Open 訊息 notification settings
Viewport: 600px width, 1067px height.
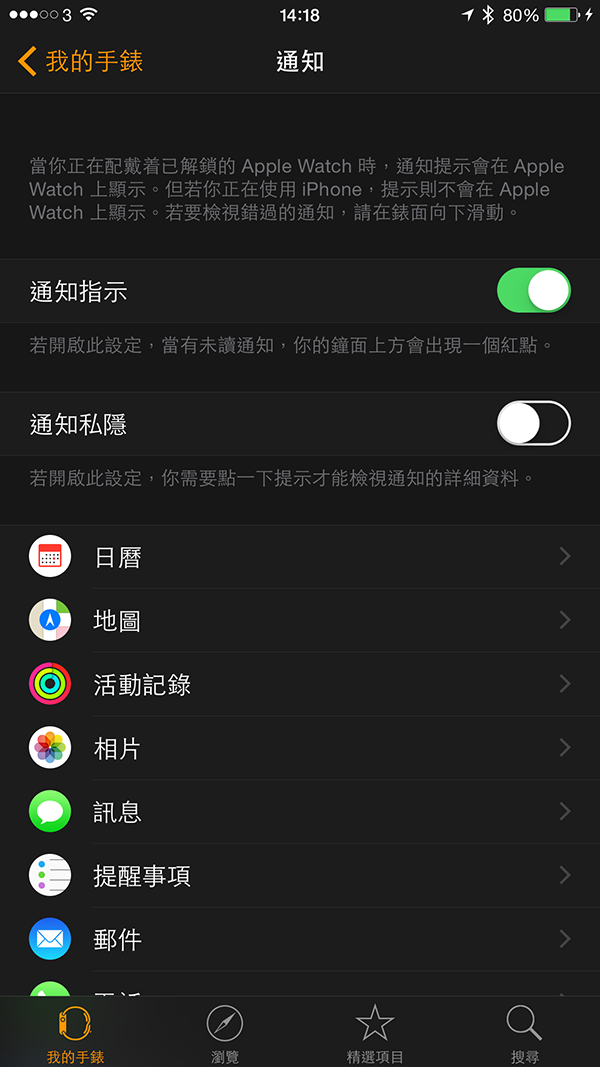click(300, 812)
